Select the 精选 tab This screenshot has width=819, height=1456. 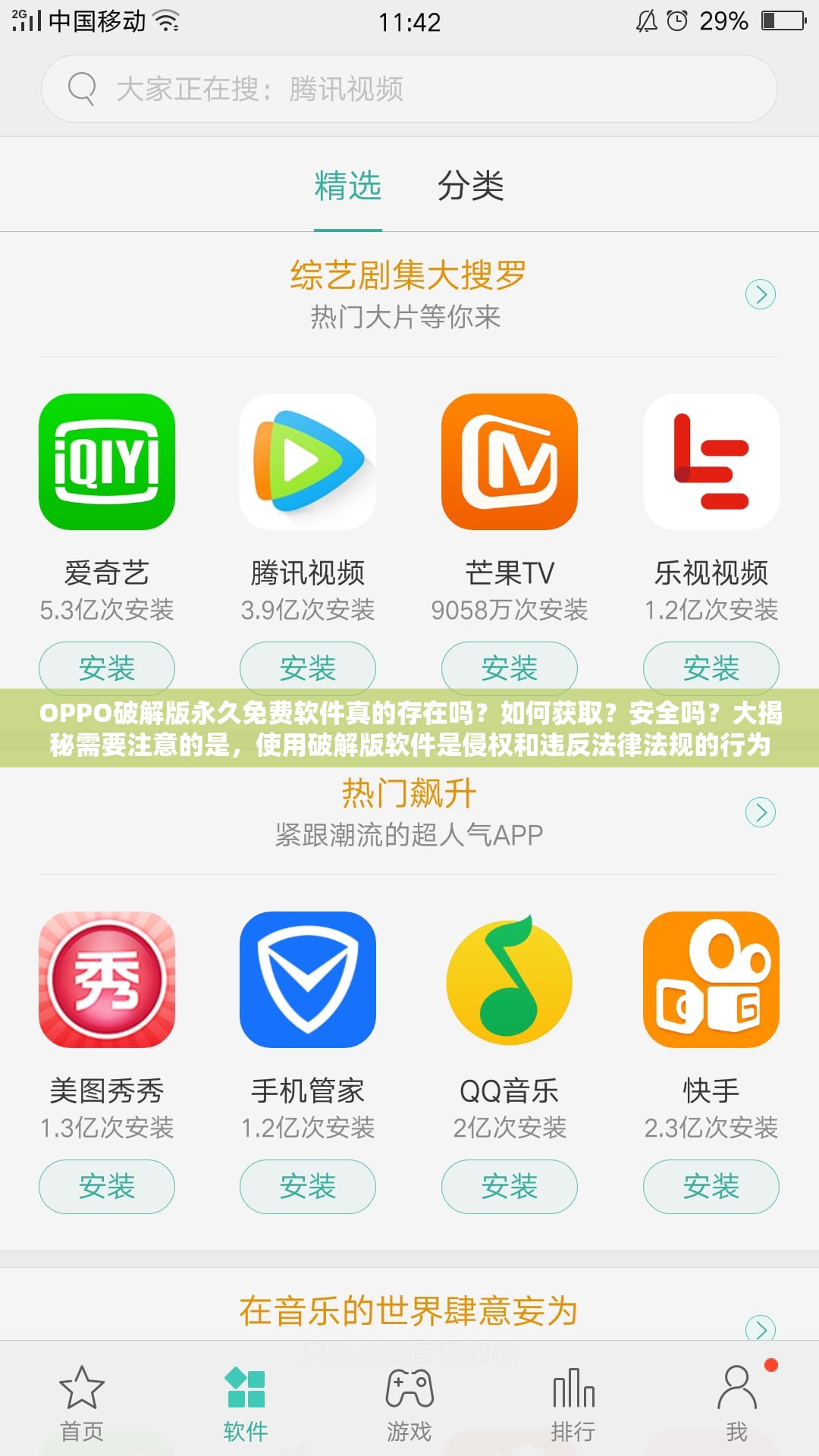pos(347,188)
